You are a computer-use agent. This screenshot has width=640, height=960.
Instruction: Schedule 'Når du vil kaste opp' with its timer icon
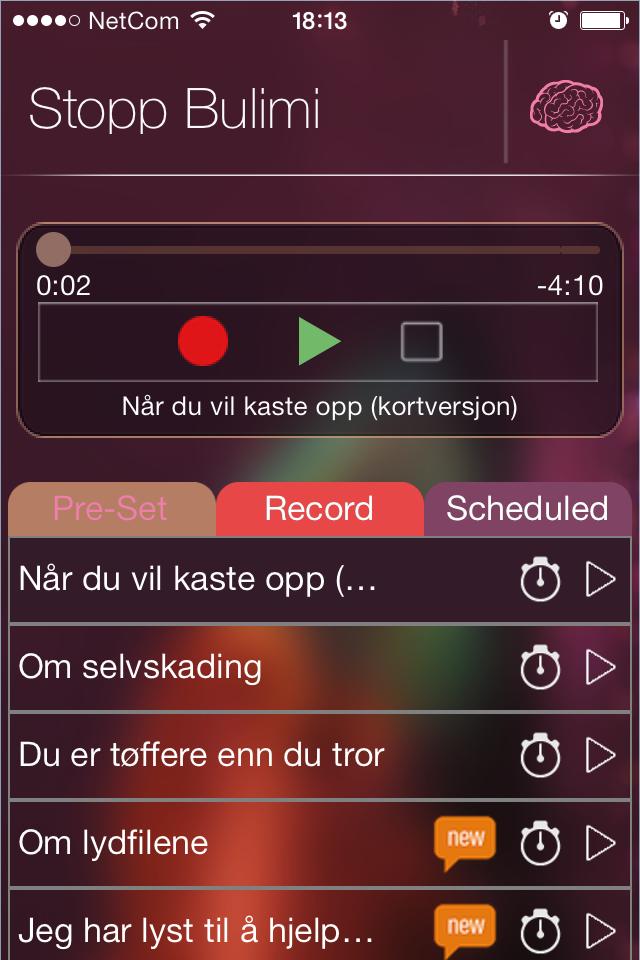coord(540,581)
